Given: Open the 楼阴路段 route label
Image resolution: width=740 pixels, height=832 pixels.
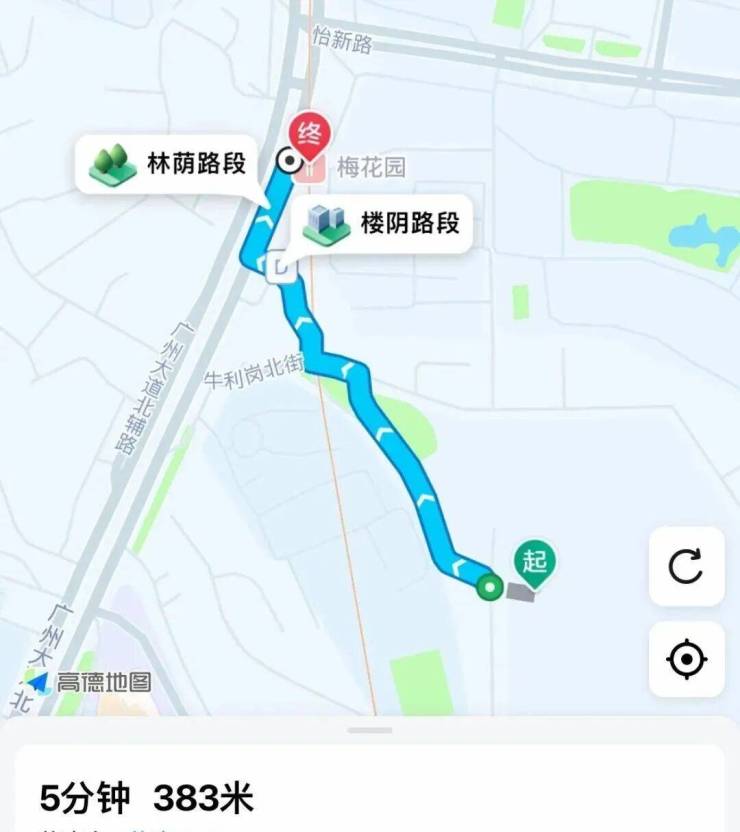Looking at the screenshot, I should pyautogui.click(x=381, y=223).
